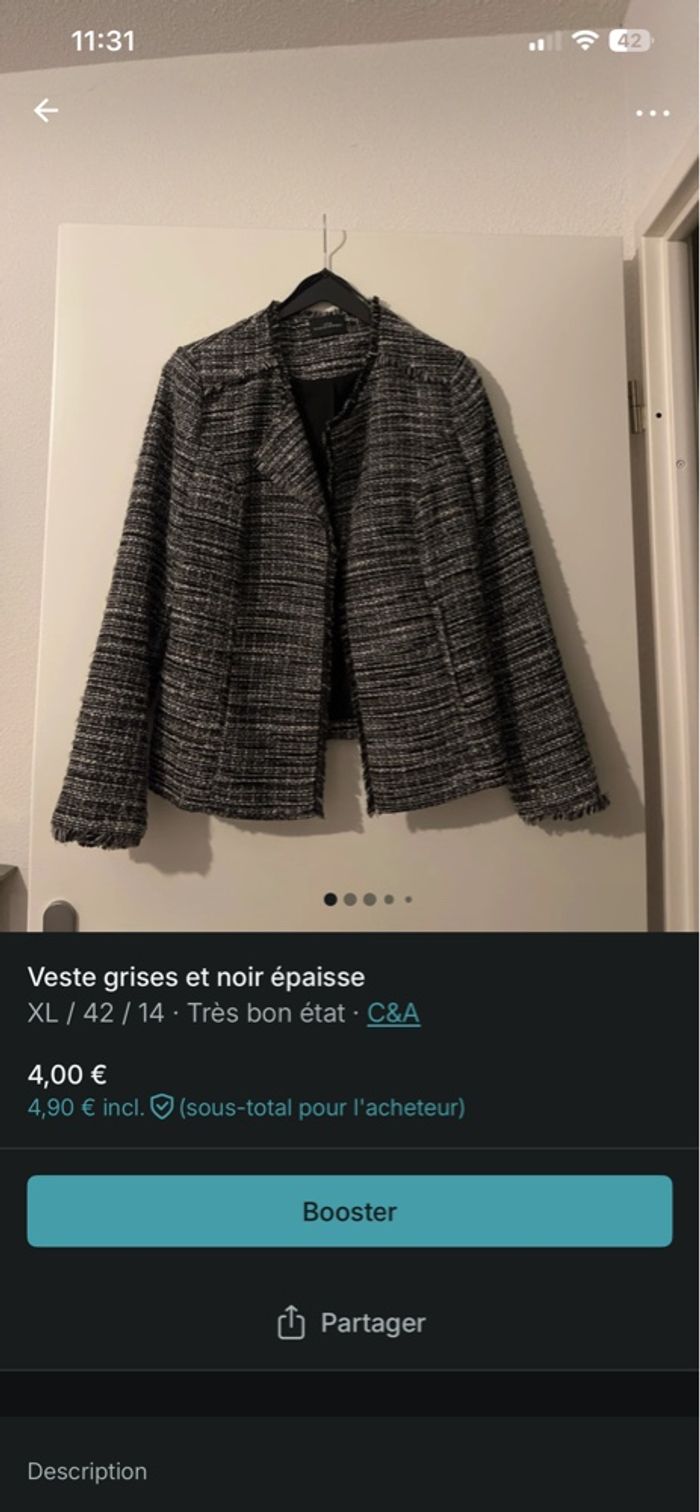Open the three-dot overflow menu
Image resolution: width=700 pixels, height=1512 pixels.
pos(652,113)
